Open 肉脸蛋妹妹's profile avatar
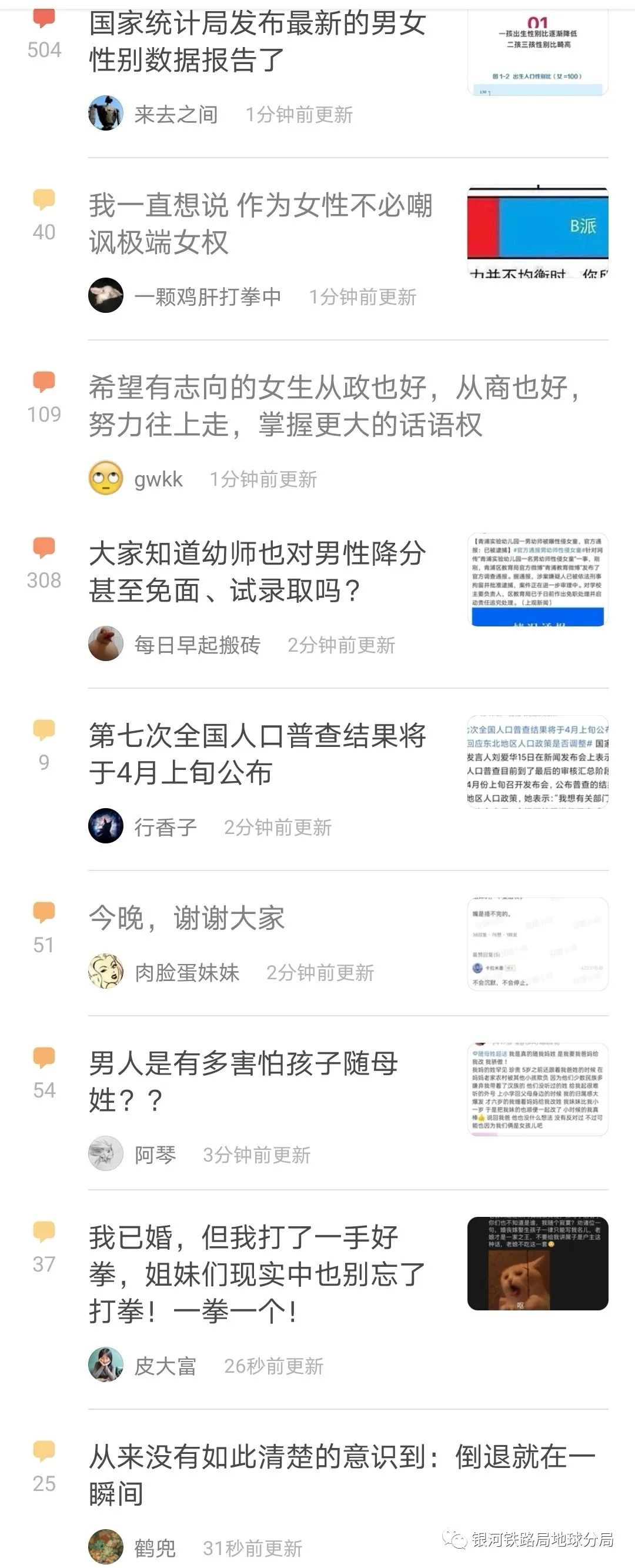 [x=106, y=972]
